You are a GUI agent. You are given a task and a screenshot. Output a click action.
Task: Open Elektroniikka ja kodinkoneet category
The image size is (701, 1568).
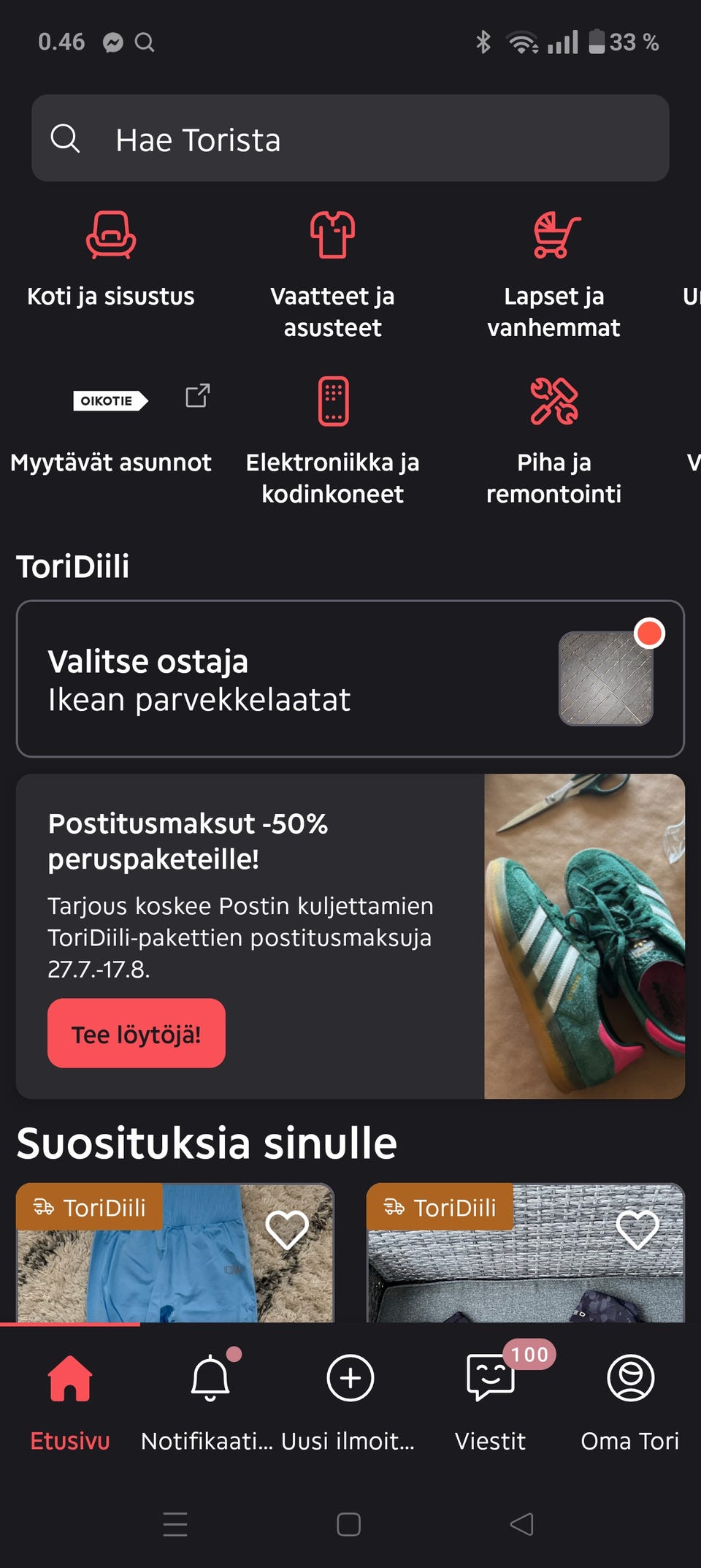(x=333, y=440)
